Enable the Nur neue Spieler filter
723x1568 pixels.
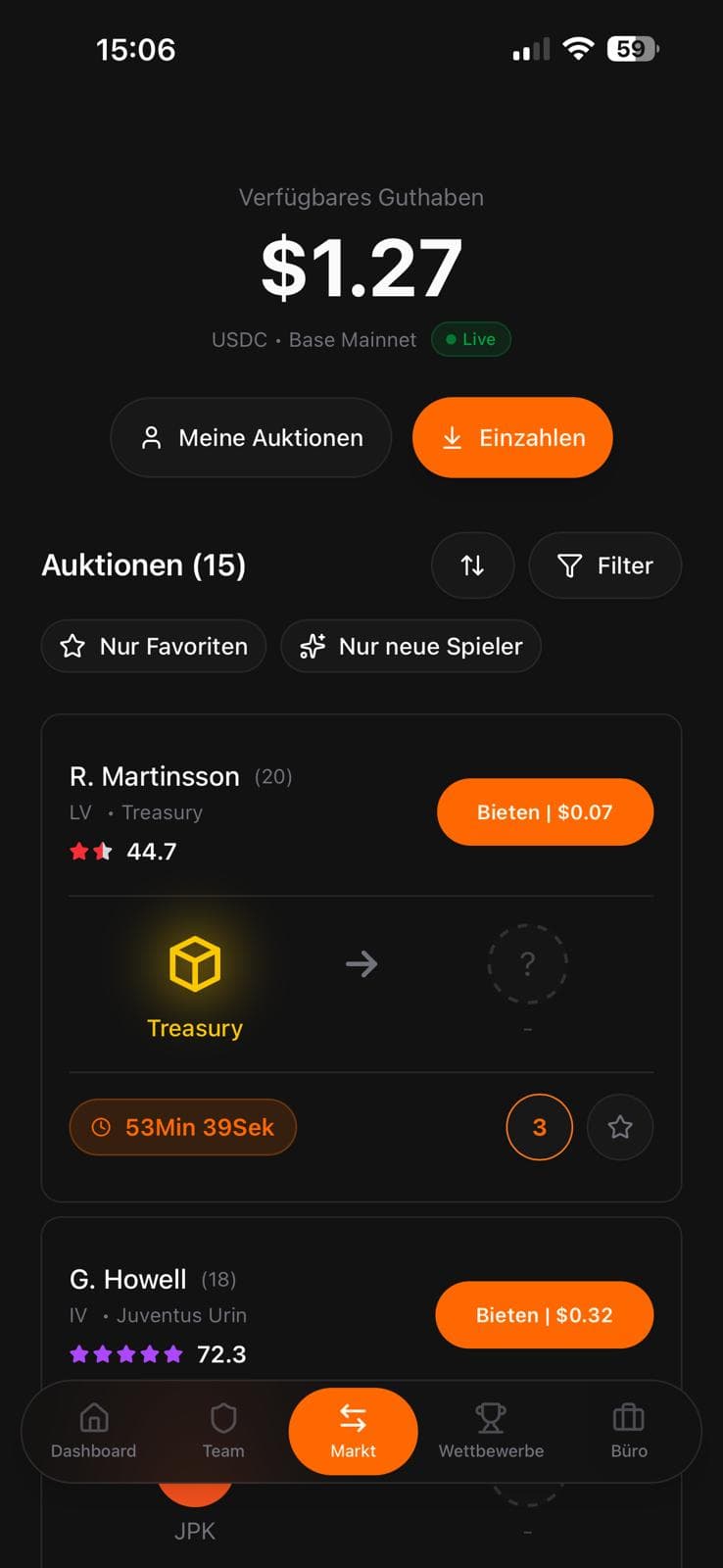410,646
